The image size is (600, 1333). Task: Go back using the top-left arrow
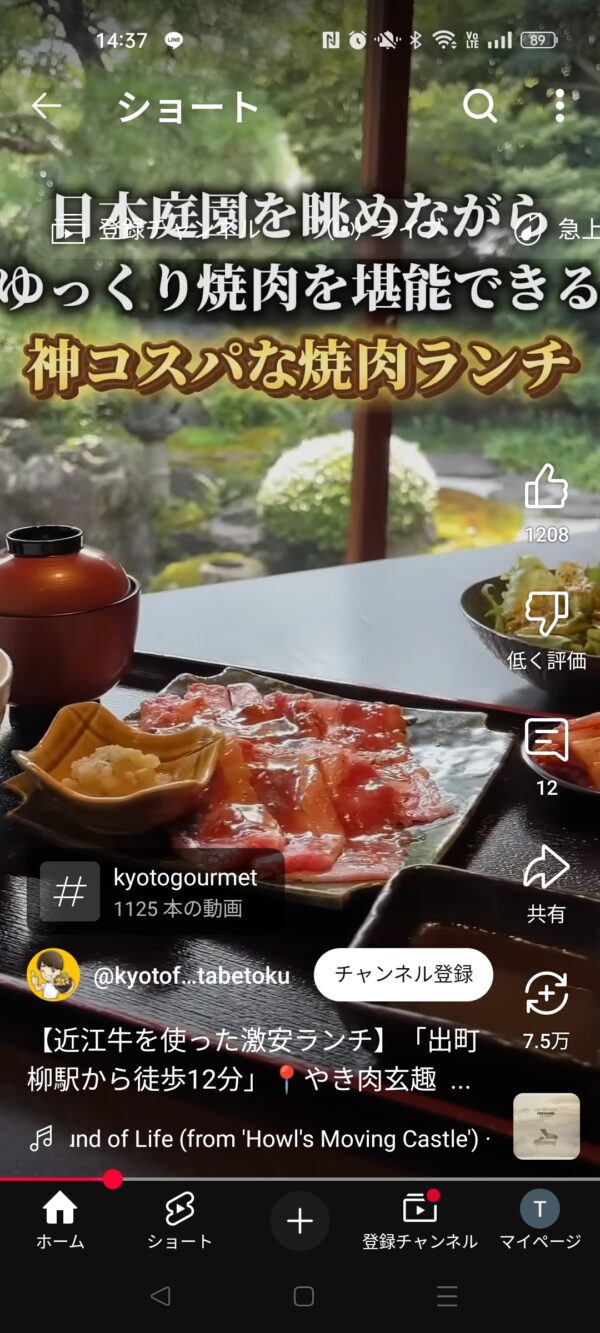pos(46,106)
